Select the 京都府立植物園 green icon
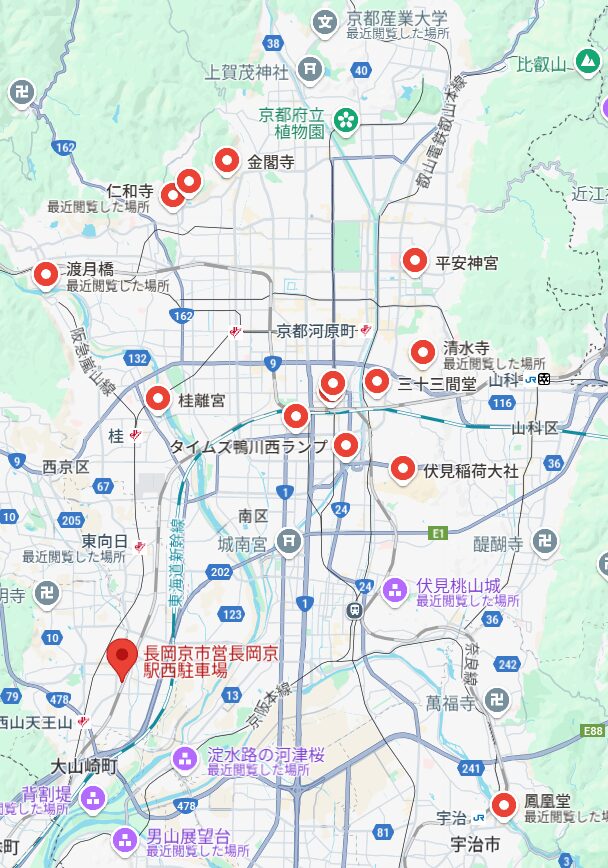The image size is (608, 868). (346, 120)
